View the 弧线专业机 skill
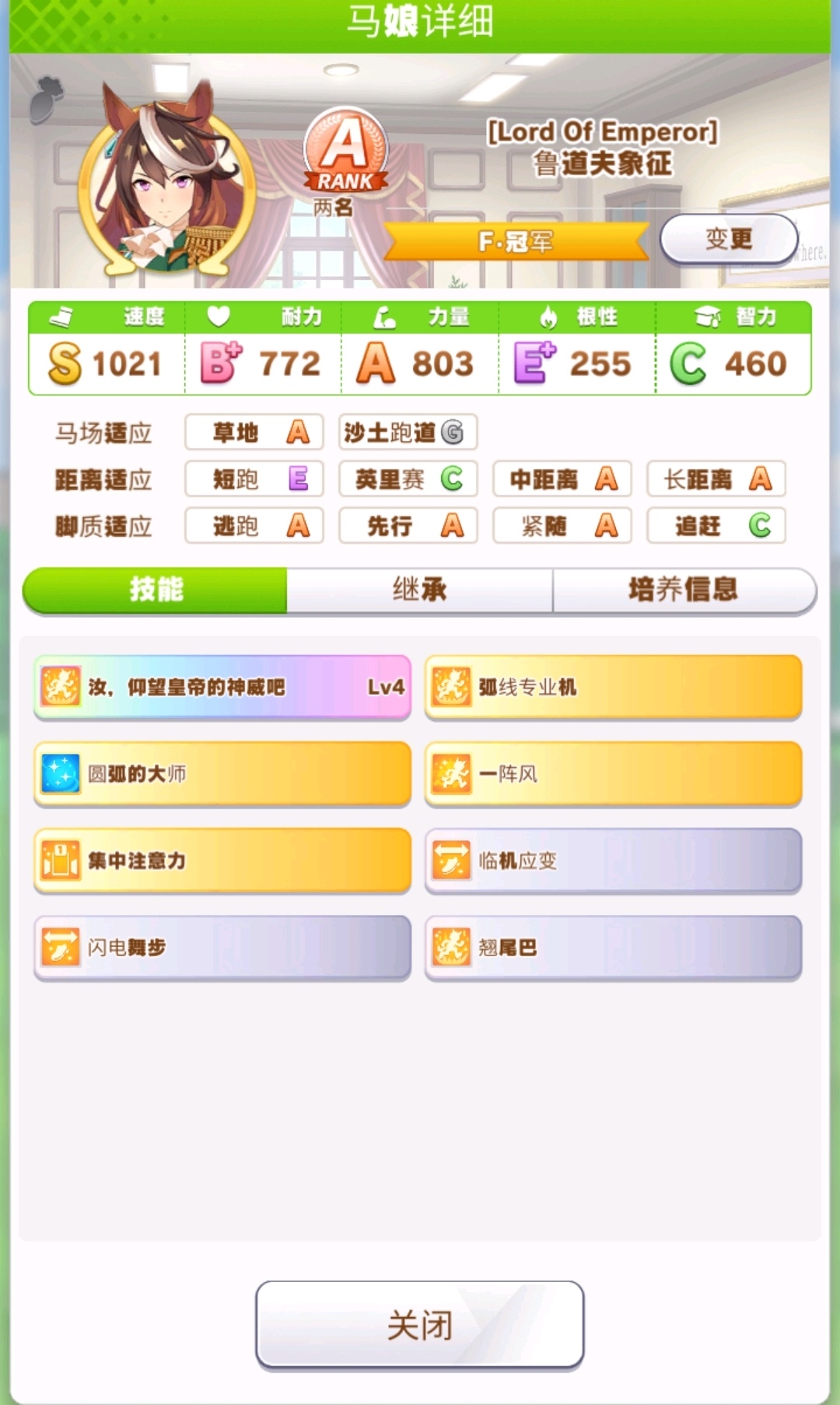 click(613, 687)
